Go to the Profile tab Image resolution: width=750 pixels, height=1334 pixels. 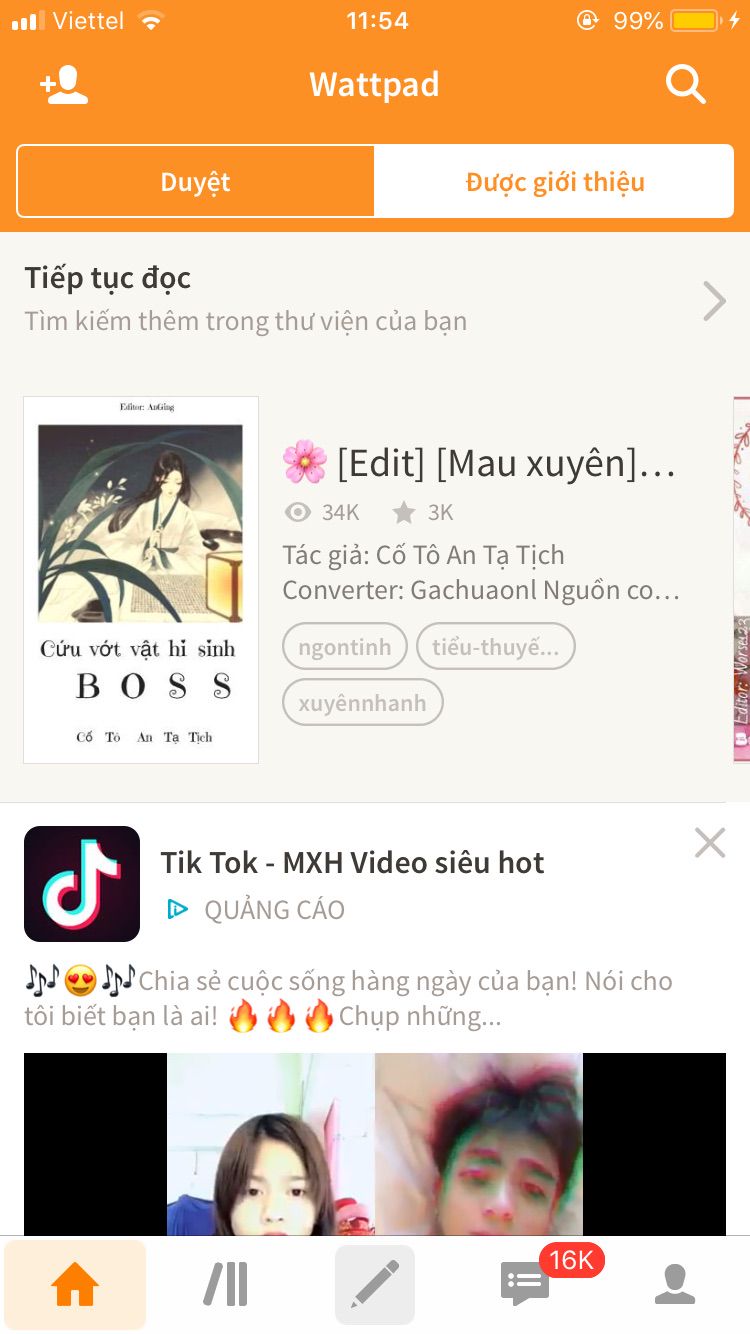click(675, 1284)
